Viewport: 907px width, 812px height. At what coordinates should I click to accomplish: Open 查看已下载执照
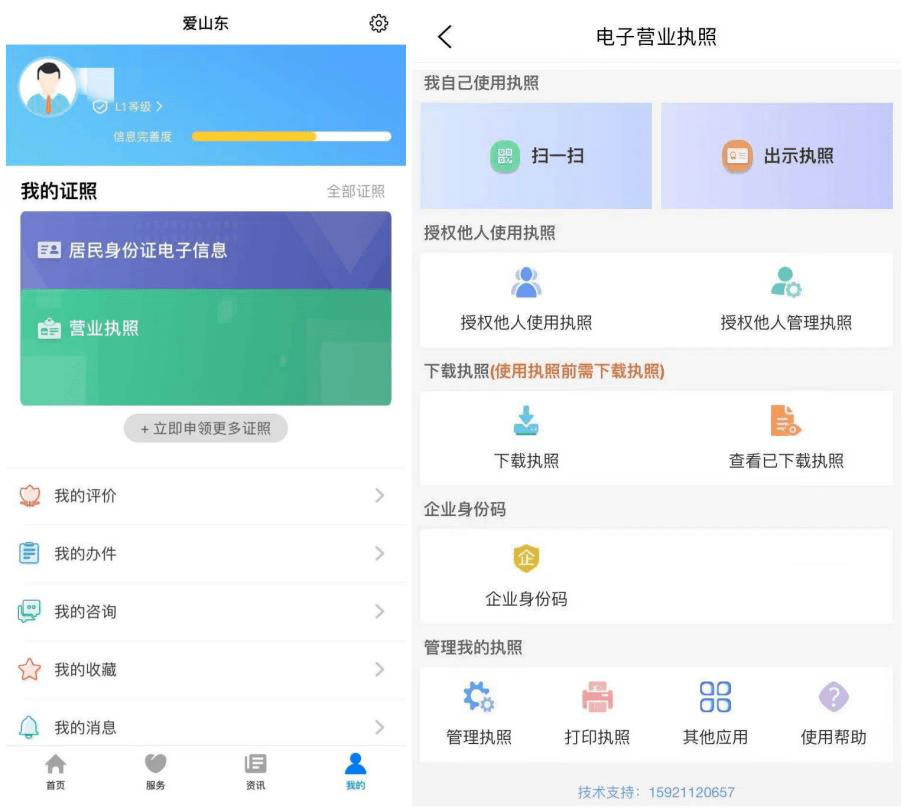click(786, 438)
